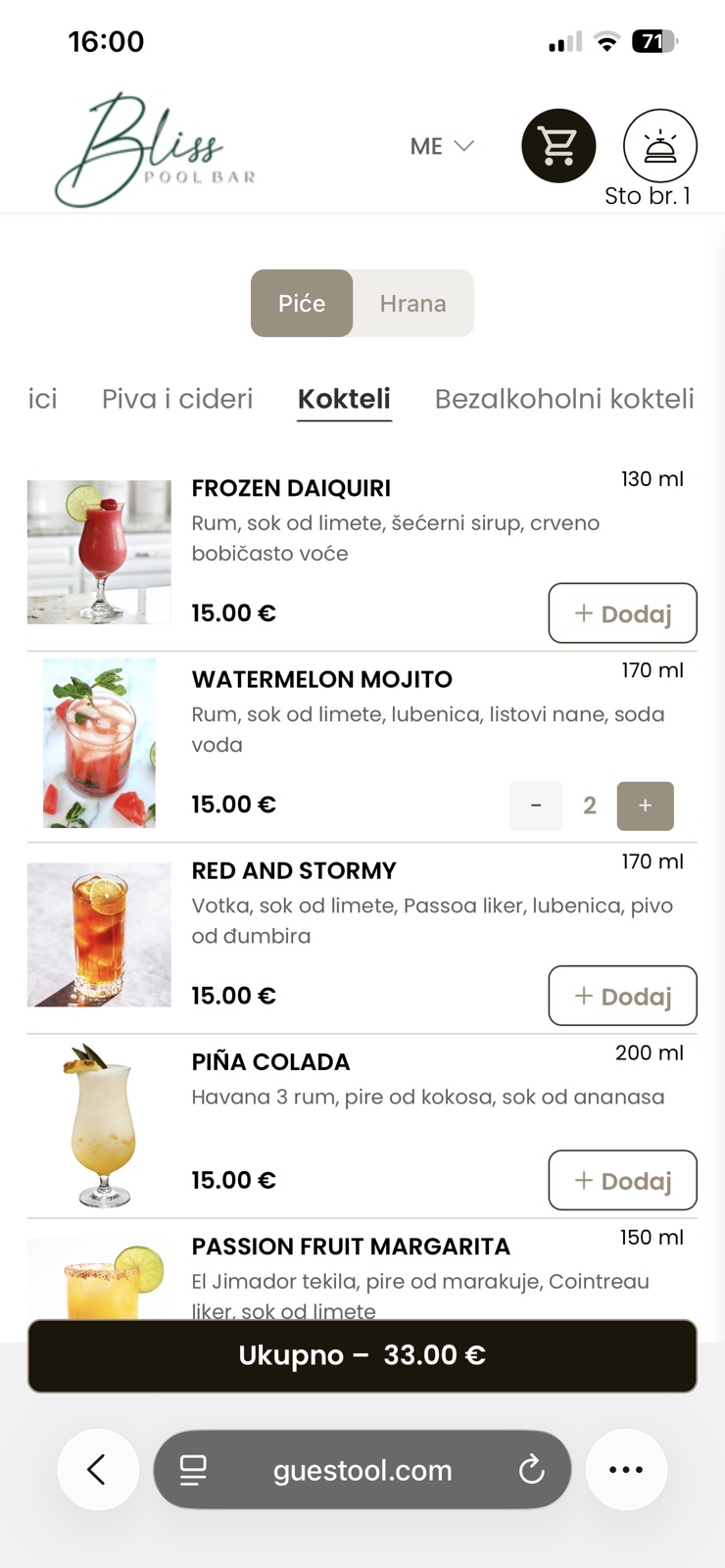Open the ME language dropdown
The width and height of the screenshot is (725, 1568).
pyautogui.click(x=441, y=145)
